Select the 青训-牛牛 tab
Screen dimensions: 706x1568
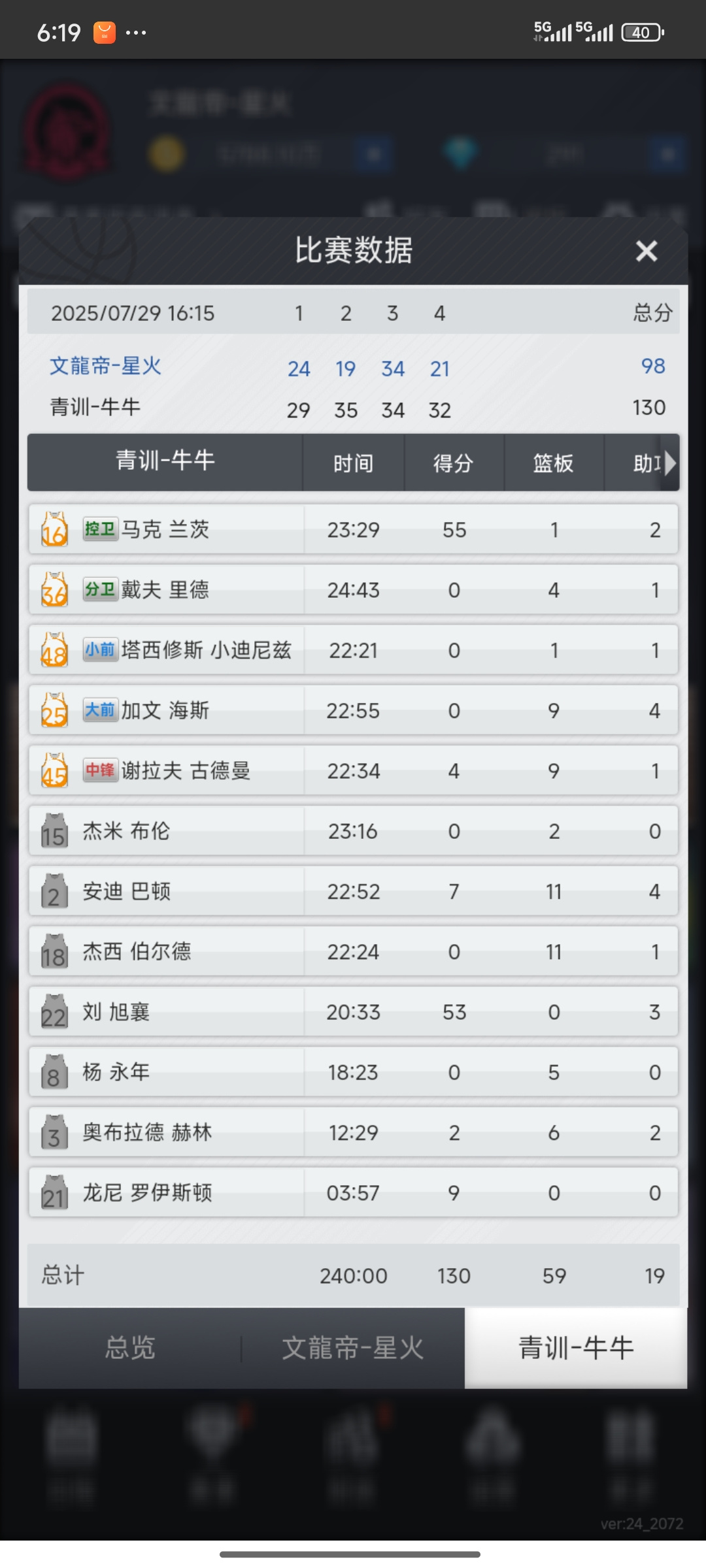coord(576,1348)
